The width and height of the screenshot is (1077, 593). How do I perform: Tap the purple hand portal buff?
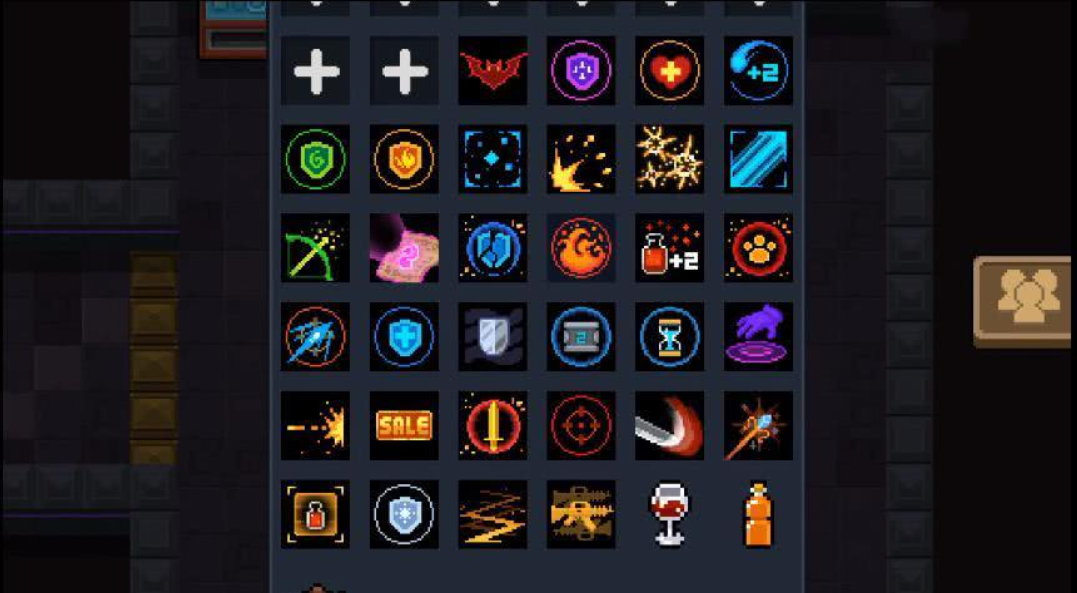pyautogui.click(x=758, y=337)
